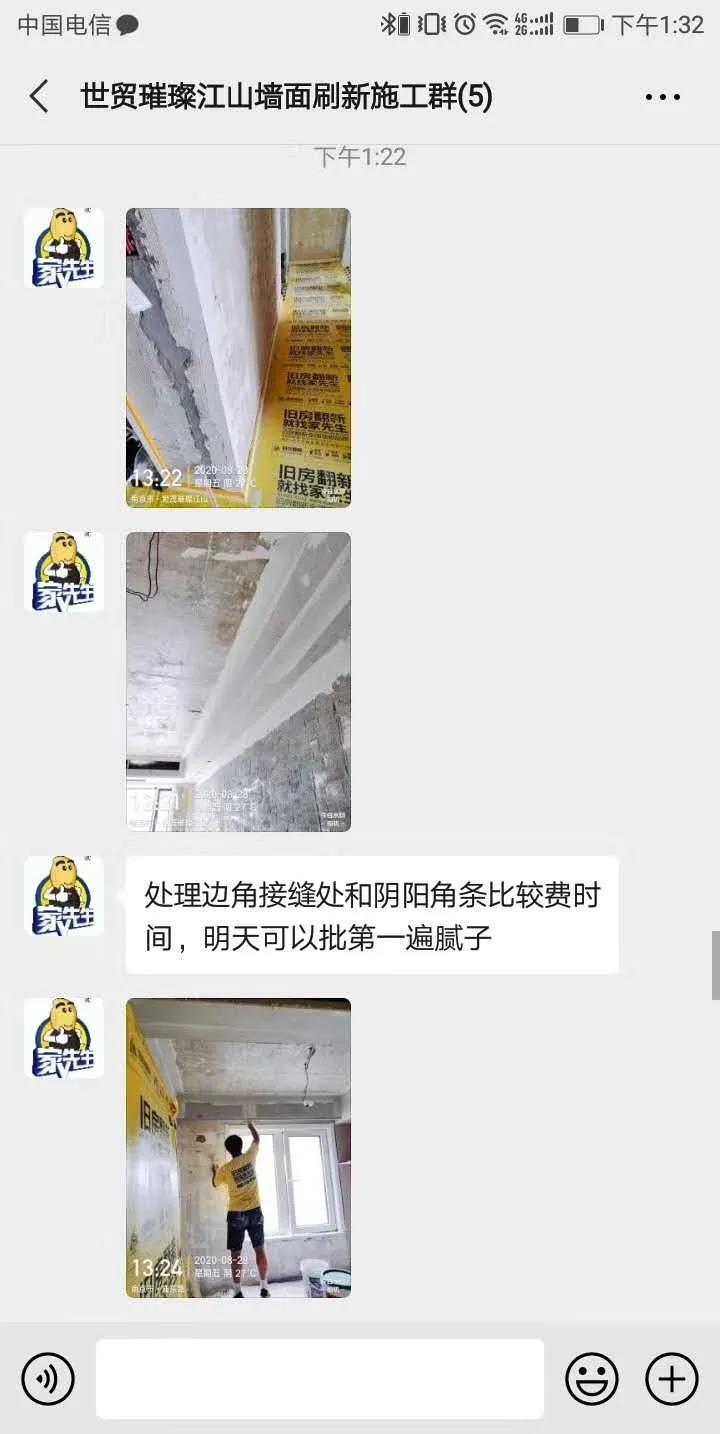Switch to voice message input
Image resolution: width=720 pixels, height=1434 pixels.
[x=48, y=1379]
